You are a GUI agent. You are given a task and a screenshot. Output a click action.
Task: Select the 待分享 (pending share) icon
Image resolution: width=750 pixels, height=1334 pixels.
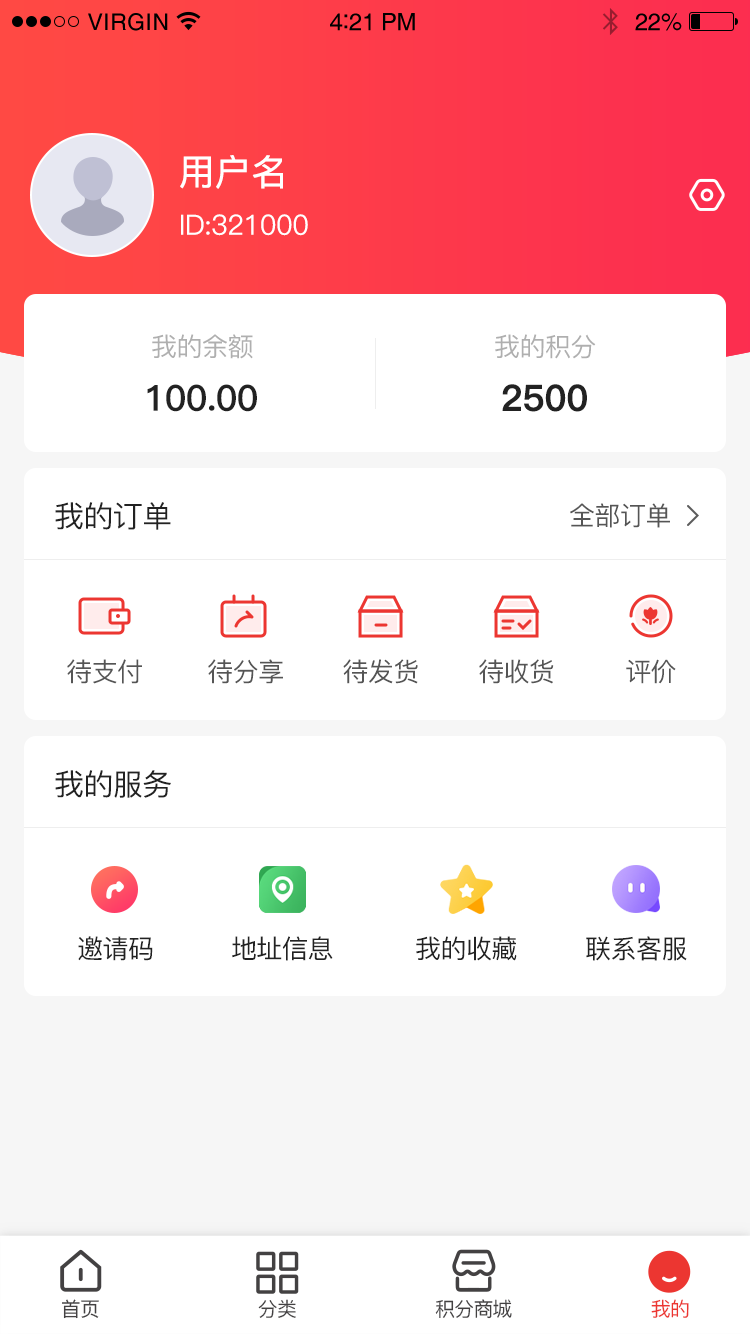coord(243,617)
